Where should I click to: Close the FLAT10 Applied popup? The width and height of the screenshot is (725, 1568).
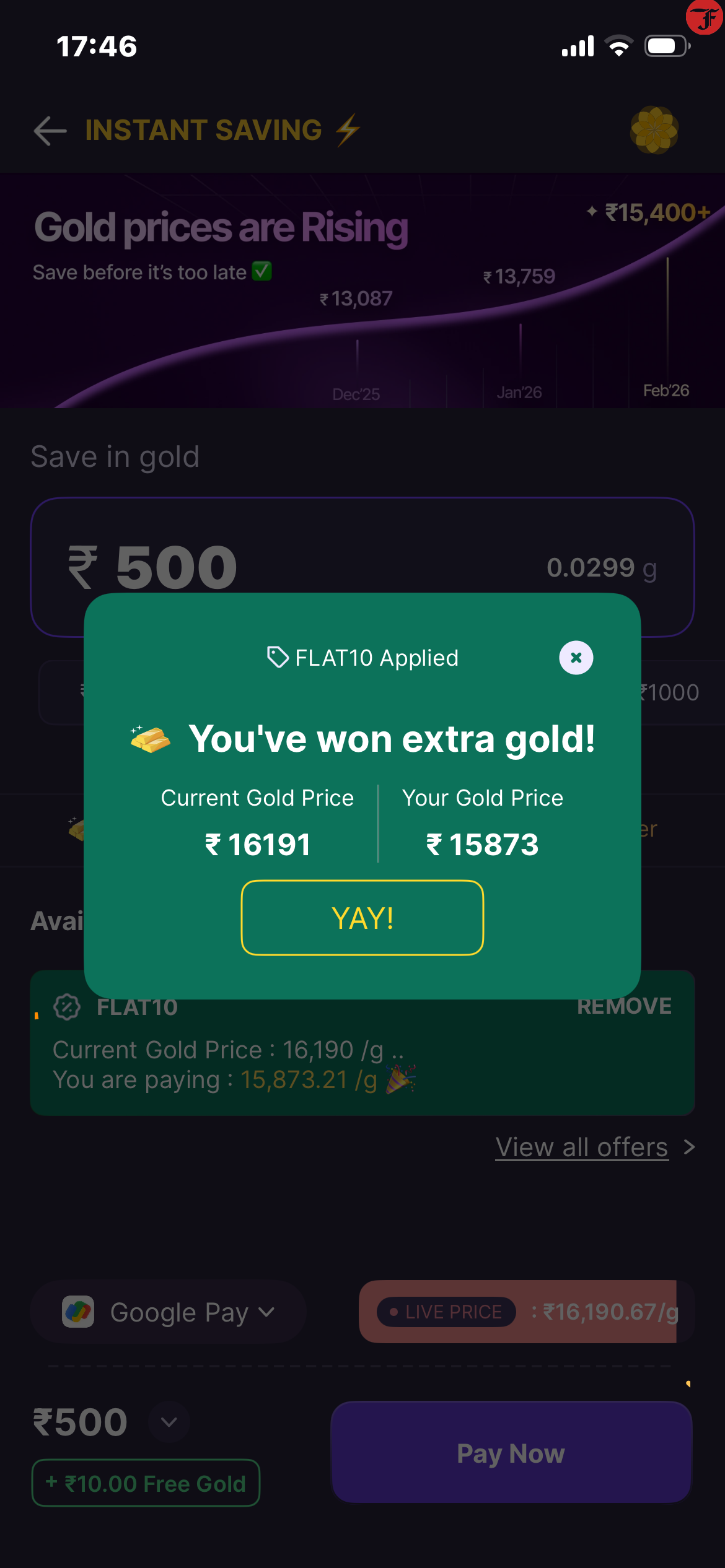coord(576,658)
